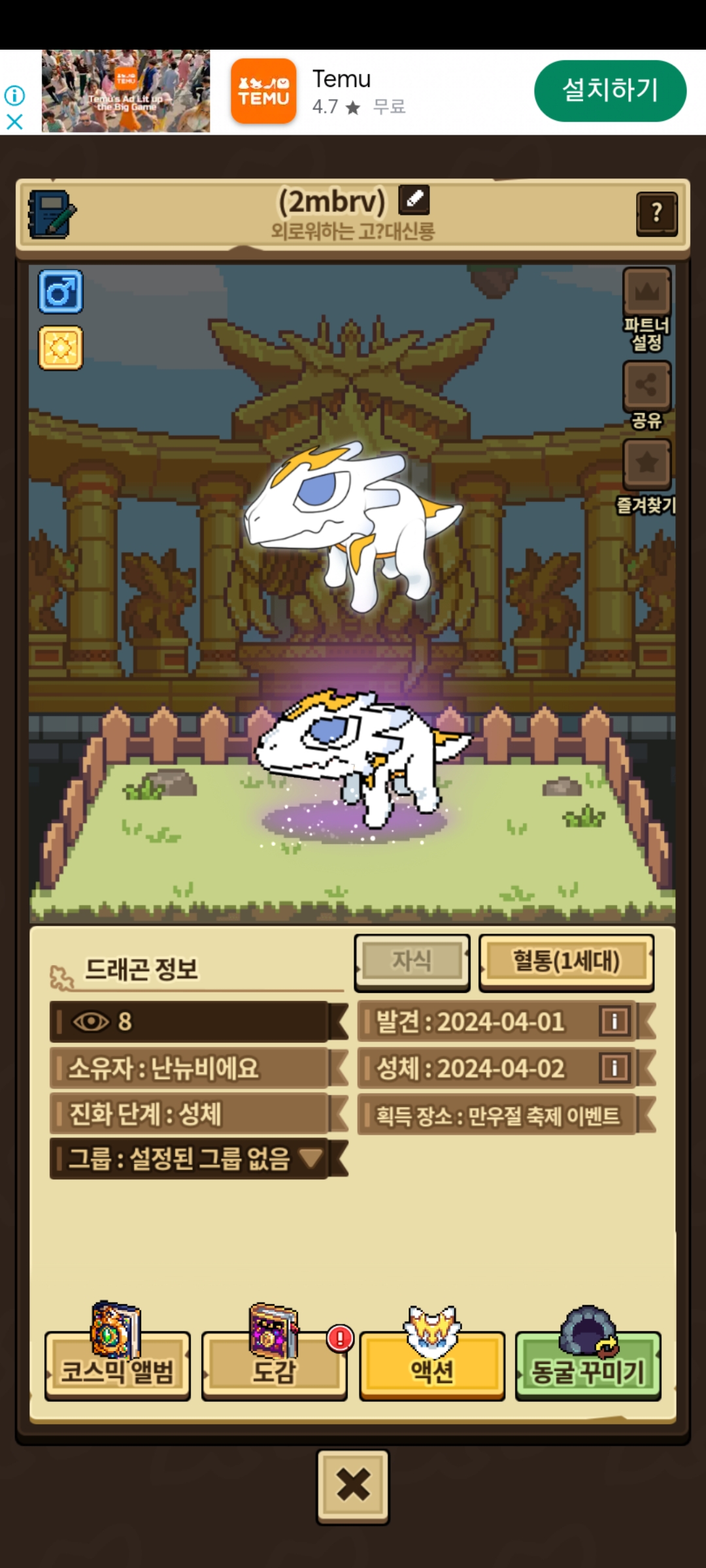Viewport: 706px width, 1568px height.
Task: Share this dragon via 공유
Action: coord(647,385)
